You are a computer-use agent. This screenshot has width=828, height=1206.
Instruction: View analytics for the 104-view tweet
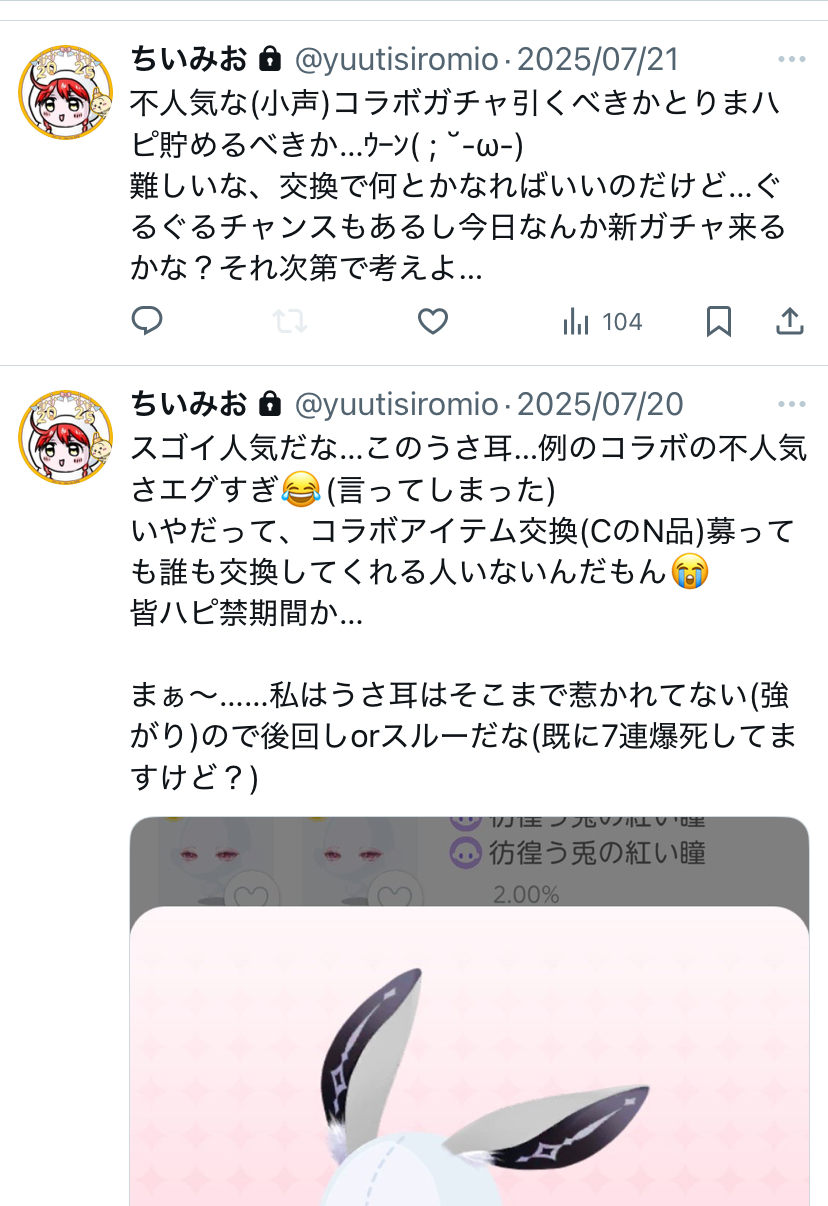point(602,321)
